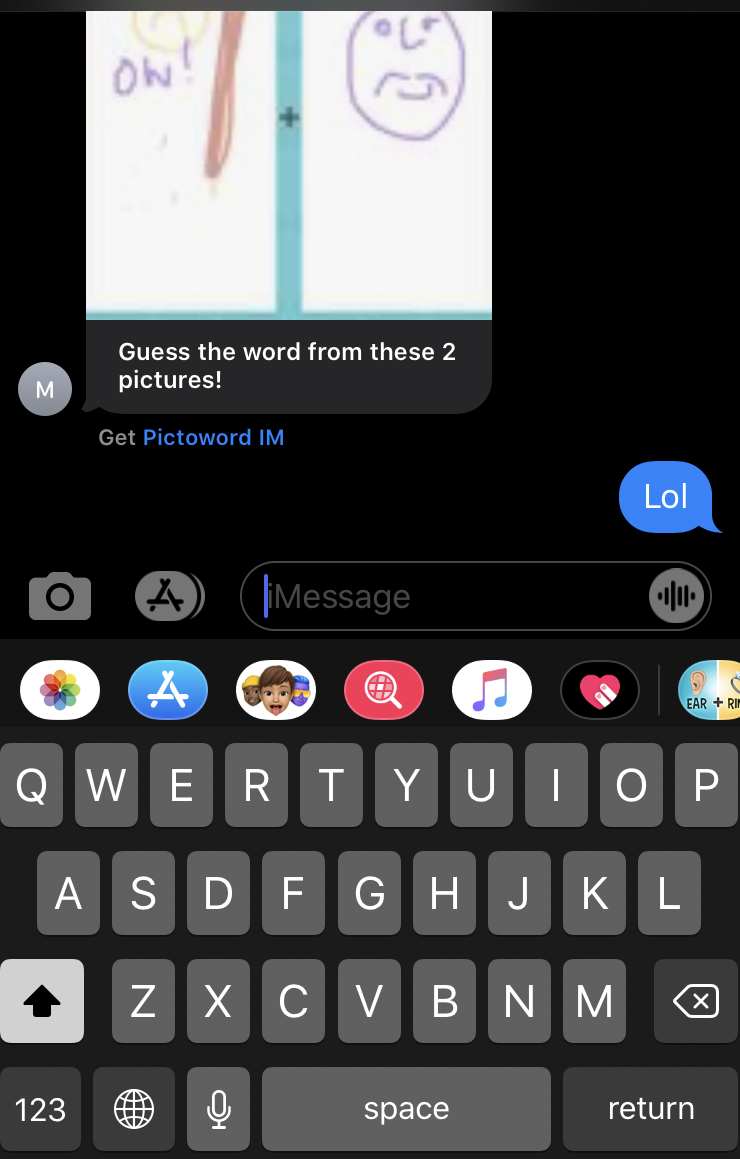Open the Music iMessage app

pyautogui.click(x=492, y=690)
